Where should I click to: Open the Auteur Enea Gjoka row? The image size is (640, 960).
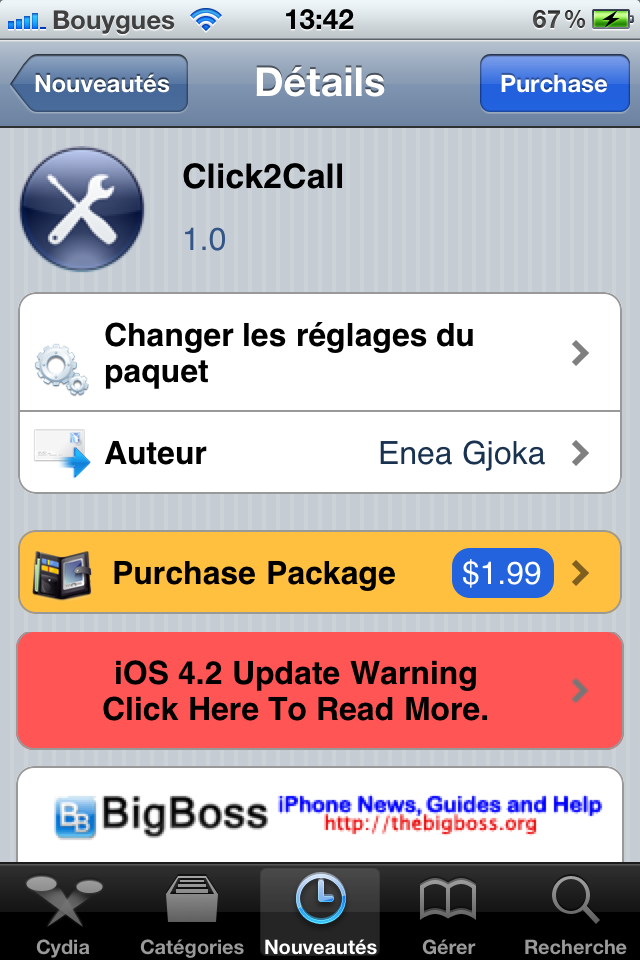(x=320, y=452)
